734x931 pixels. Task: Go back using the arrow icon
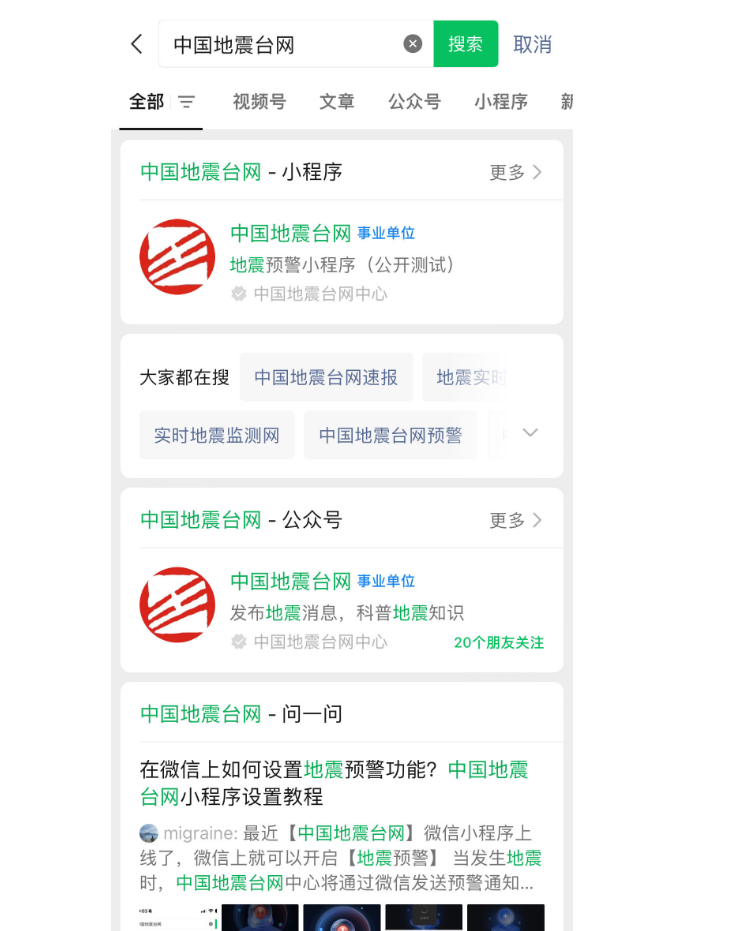coord(137,44)
